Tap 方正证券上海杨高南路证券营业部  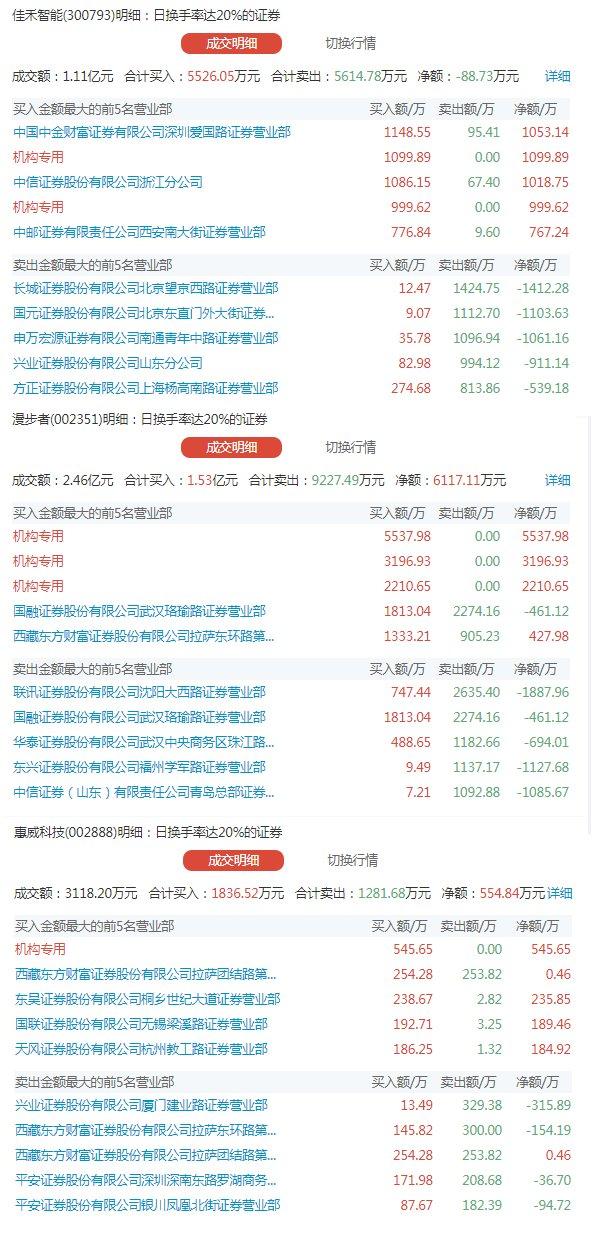(146, 388)
